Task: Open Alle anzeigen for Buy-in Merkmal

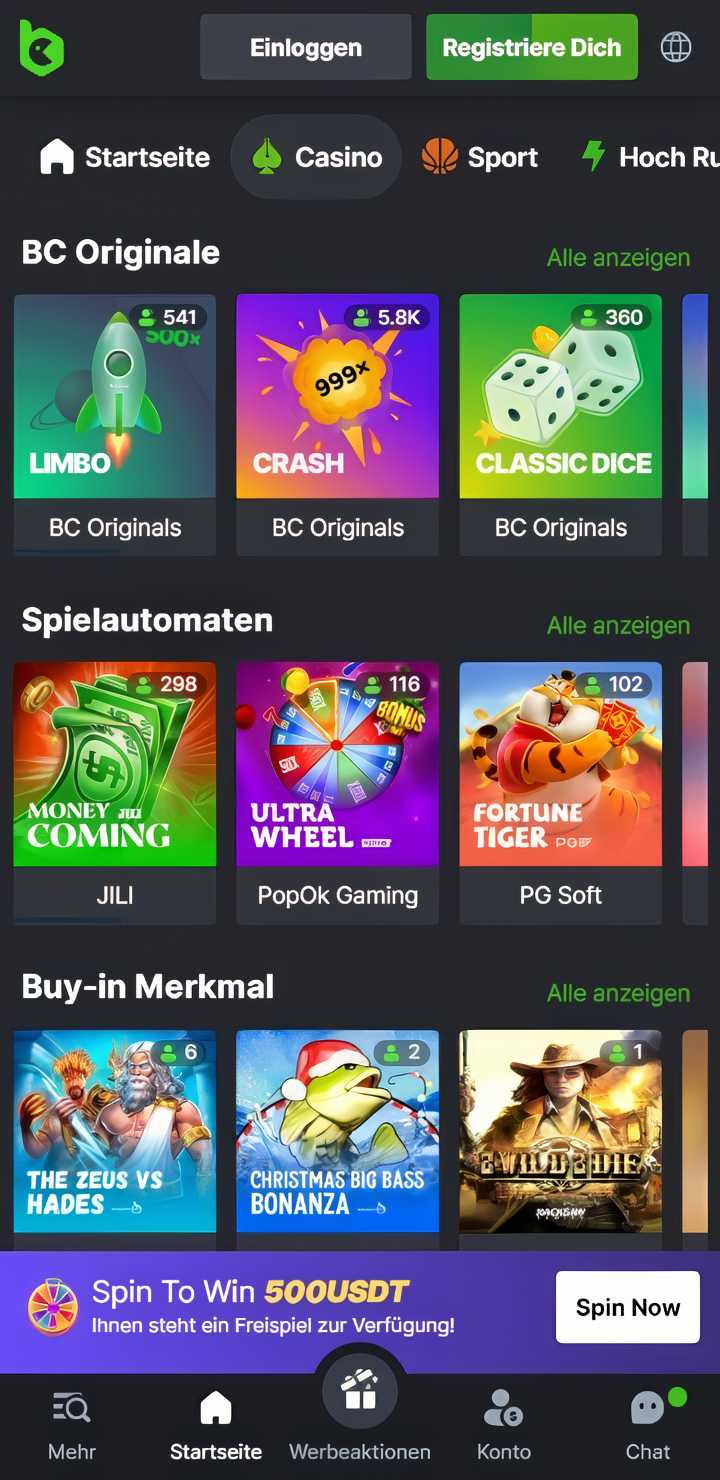Action: click(x=618, y=993)
